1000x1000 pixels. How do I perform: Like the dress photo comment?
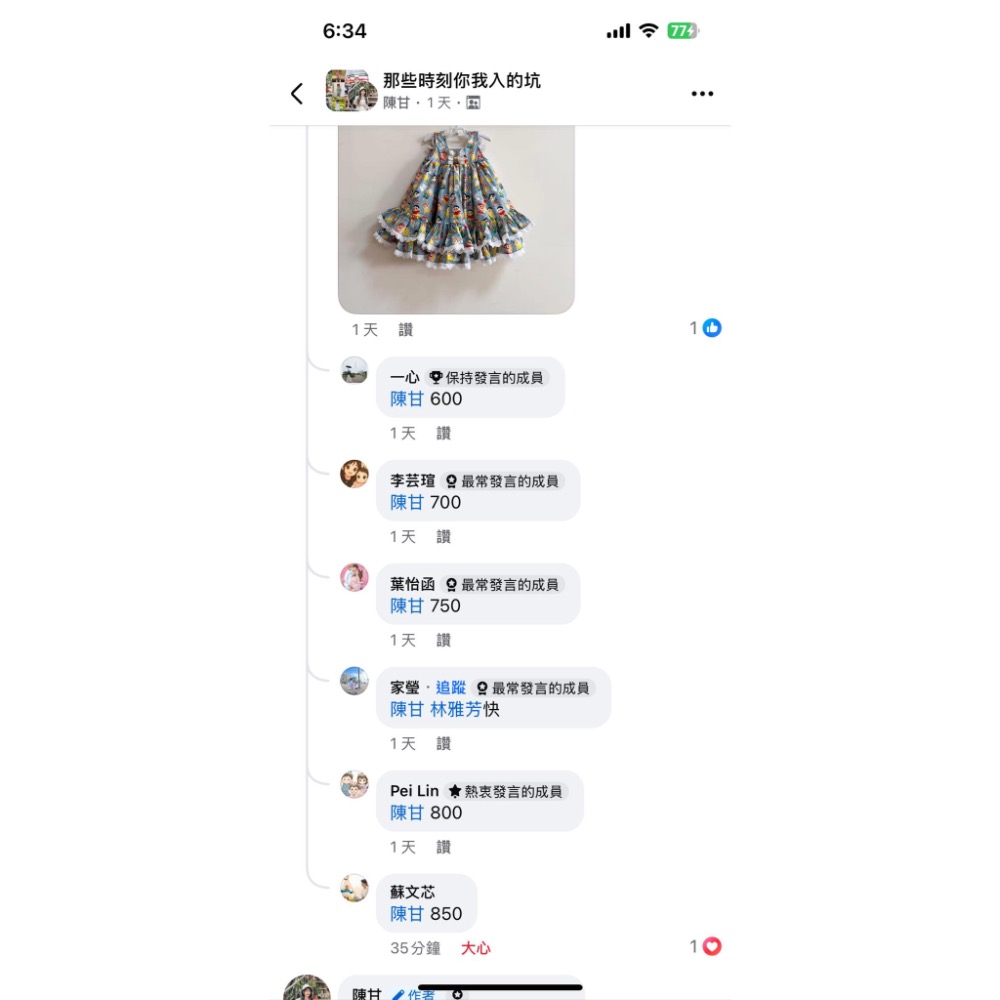(405, 329)
